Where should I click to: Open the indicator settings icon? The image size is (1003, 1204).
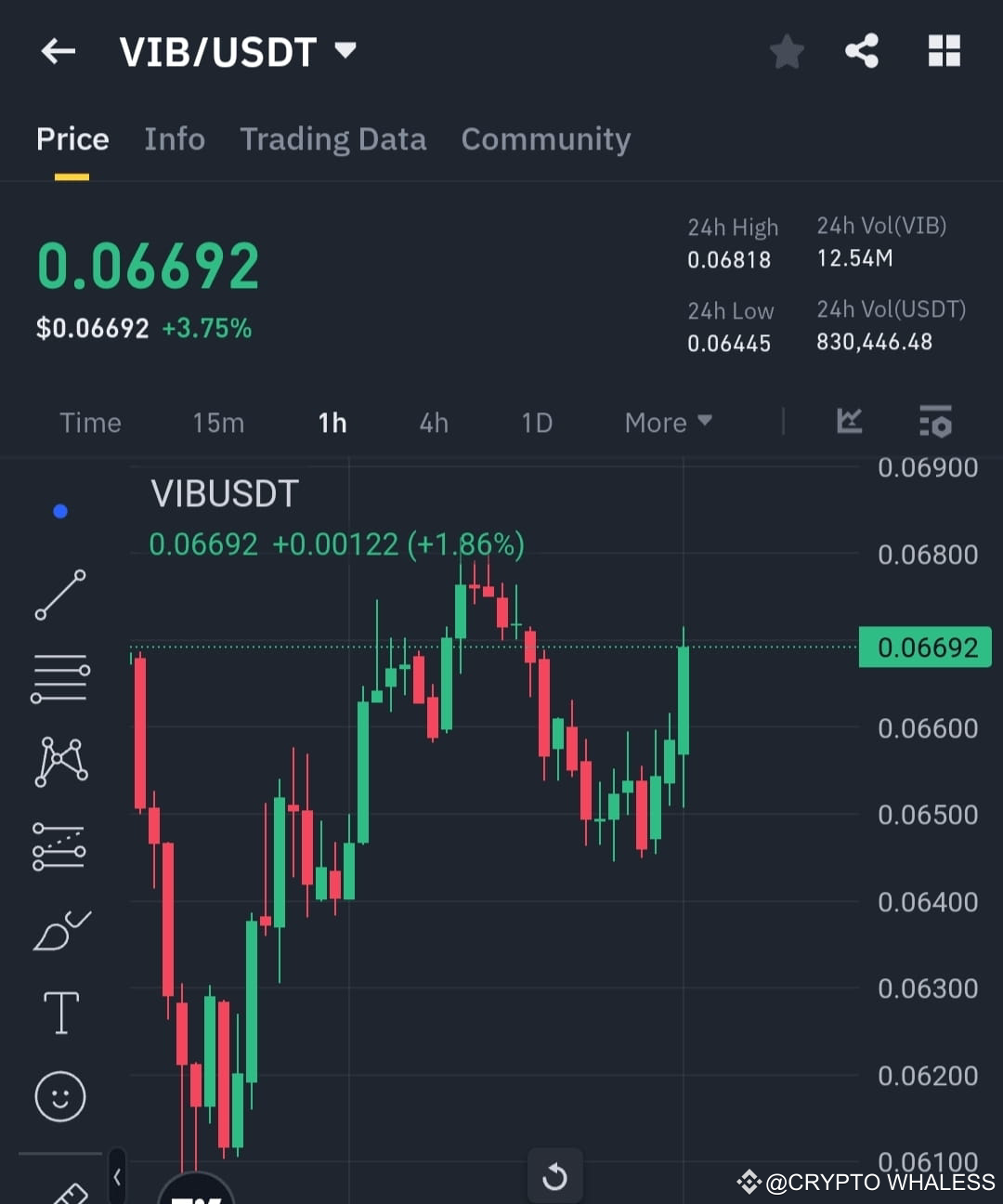935,423
